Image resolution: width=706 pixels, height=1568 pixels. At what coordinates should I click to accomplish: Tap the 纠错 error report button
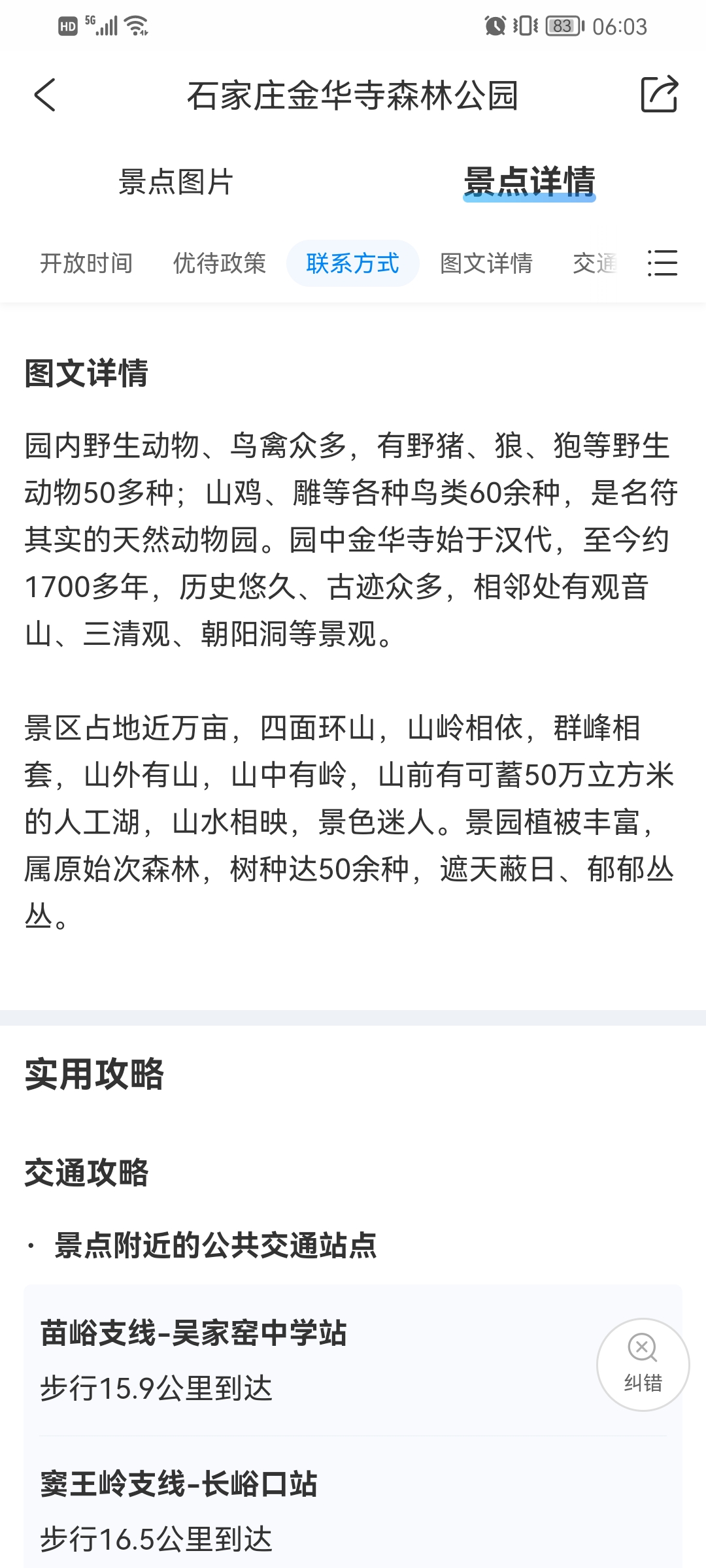(643, 1365)
